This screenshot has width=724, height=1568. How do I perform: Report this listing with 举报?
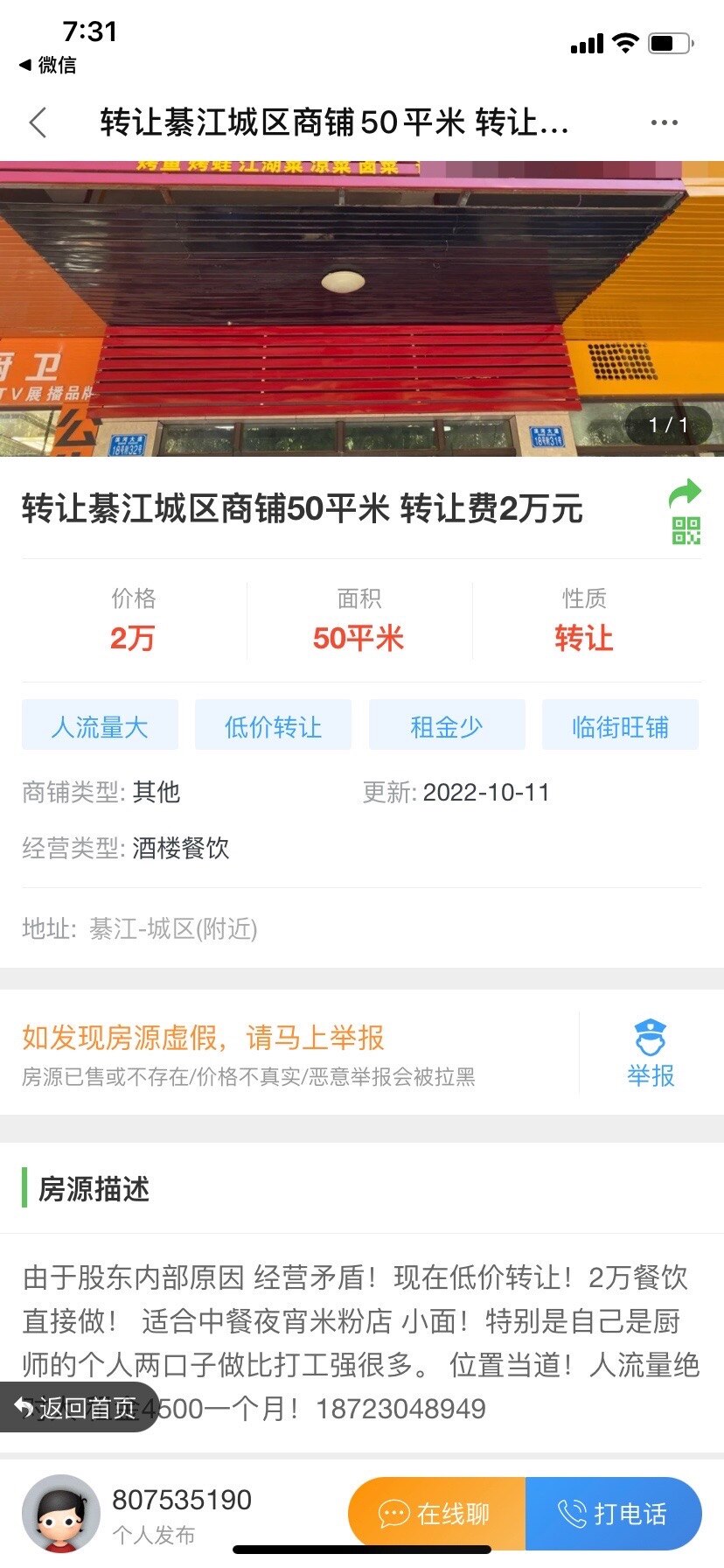click(651, 1053)
